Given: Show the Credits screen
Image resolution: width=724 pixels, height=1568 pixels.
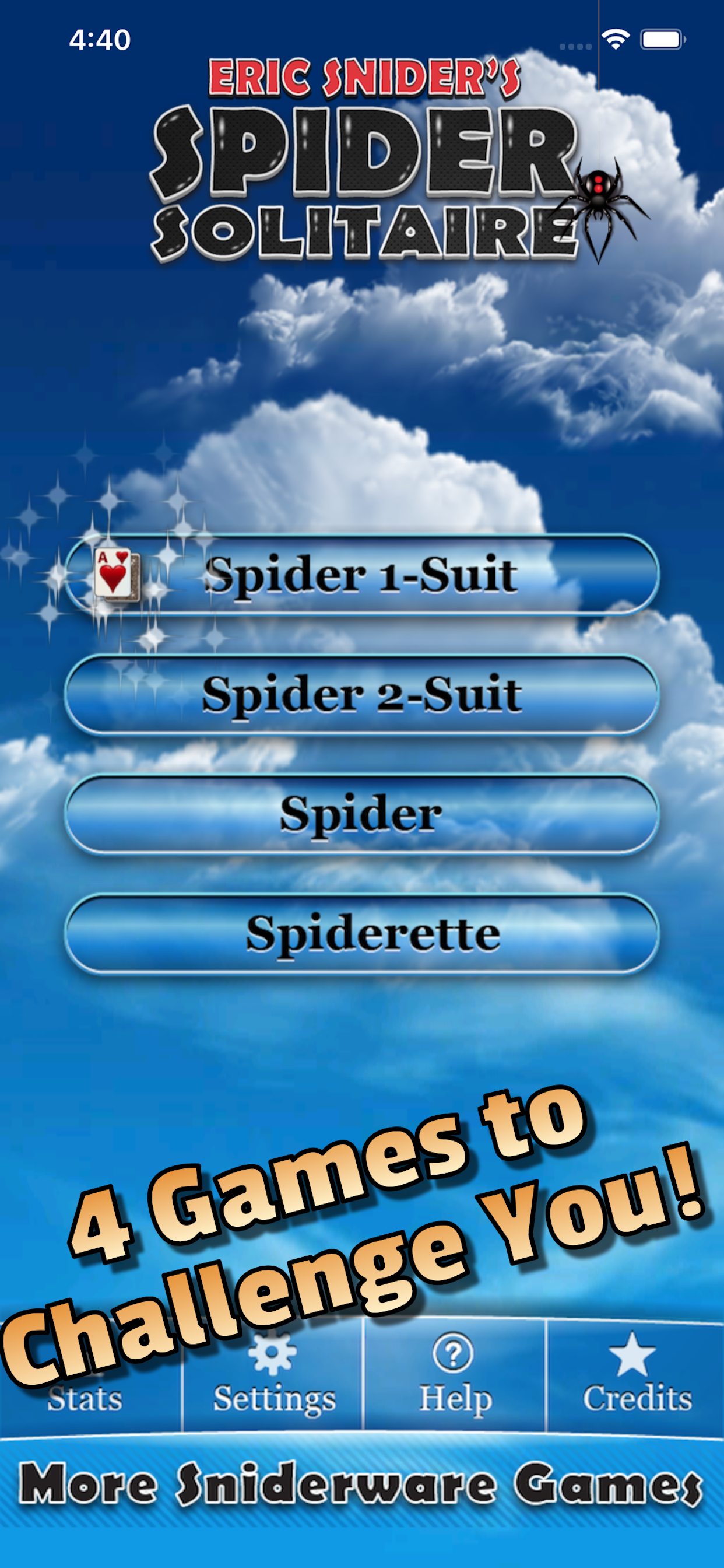Looking at the screenshot, I should click(x=636, y=1377).
